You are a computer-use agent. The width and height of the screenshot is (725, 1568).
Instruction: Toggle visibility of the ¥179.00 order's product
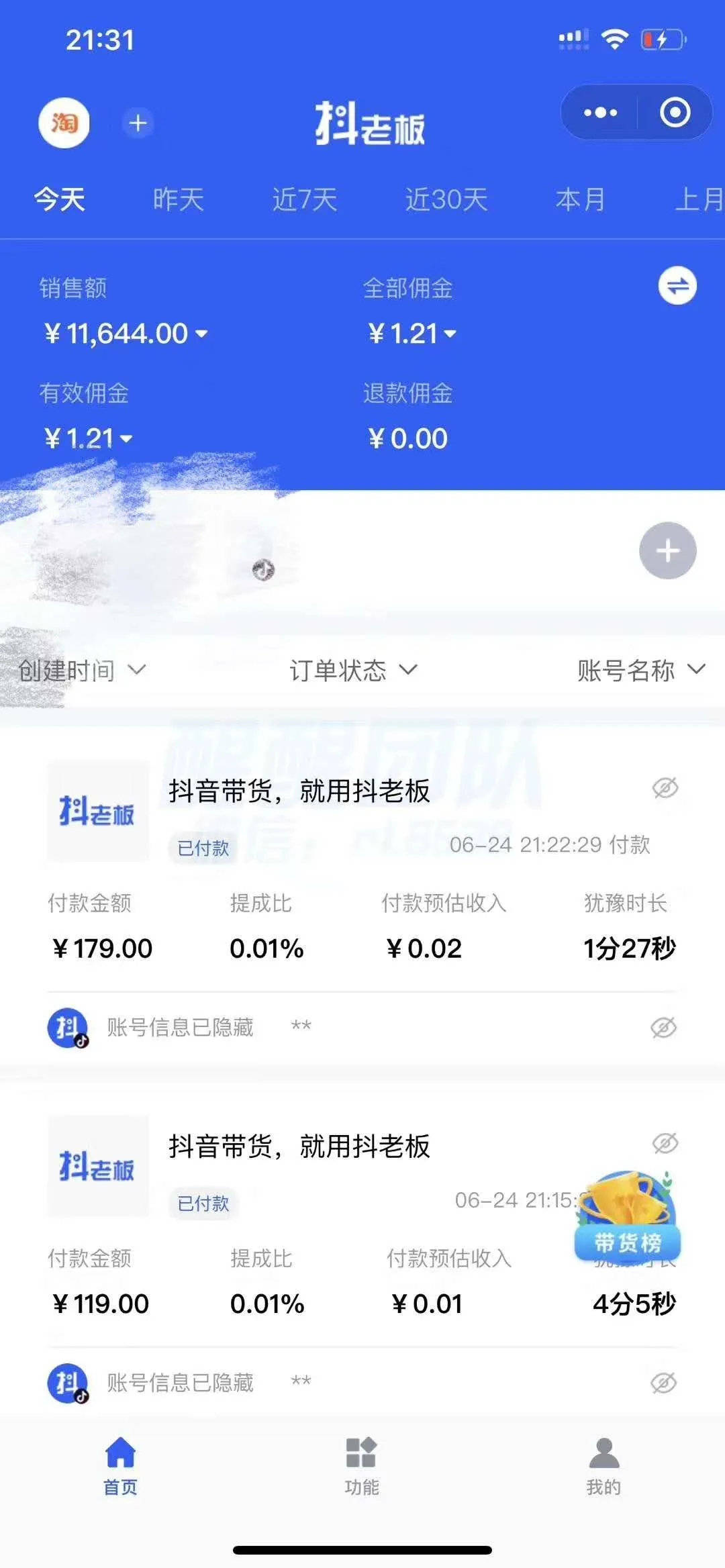click(665, 787)
